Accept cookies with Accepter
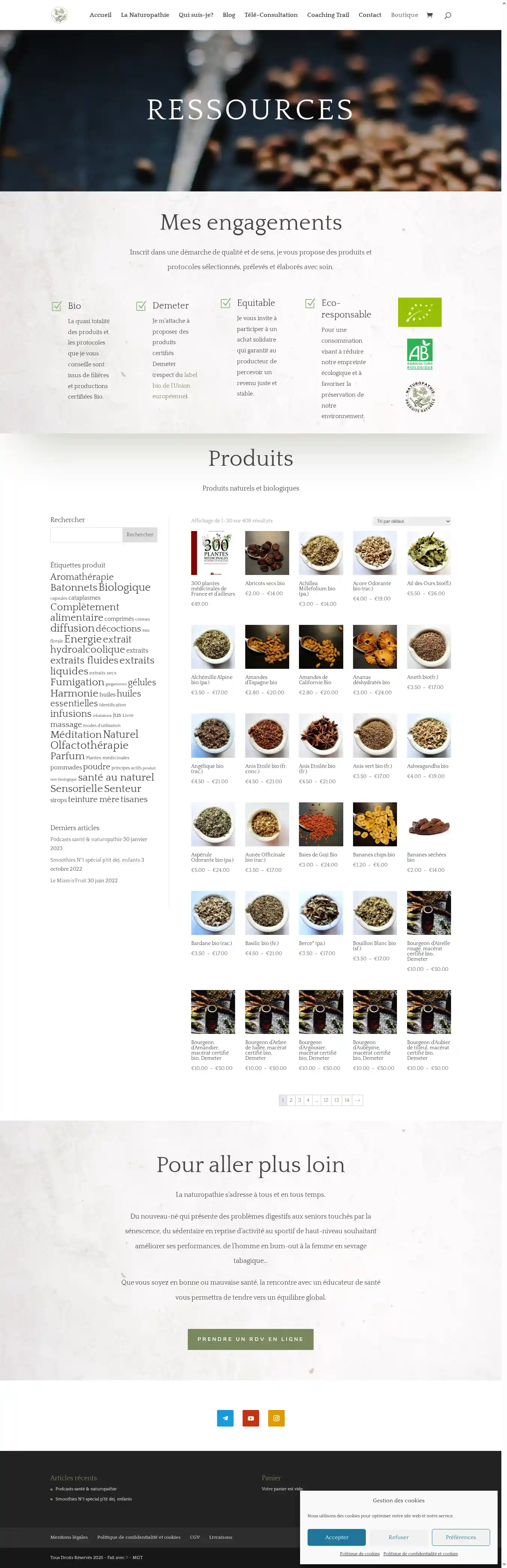Screen dimensions: 507x1568 pyautogui.click(x=336, y=1537)
